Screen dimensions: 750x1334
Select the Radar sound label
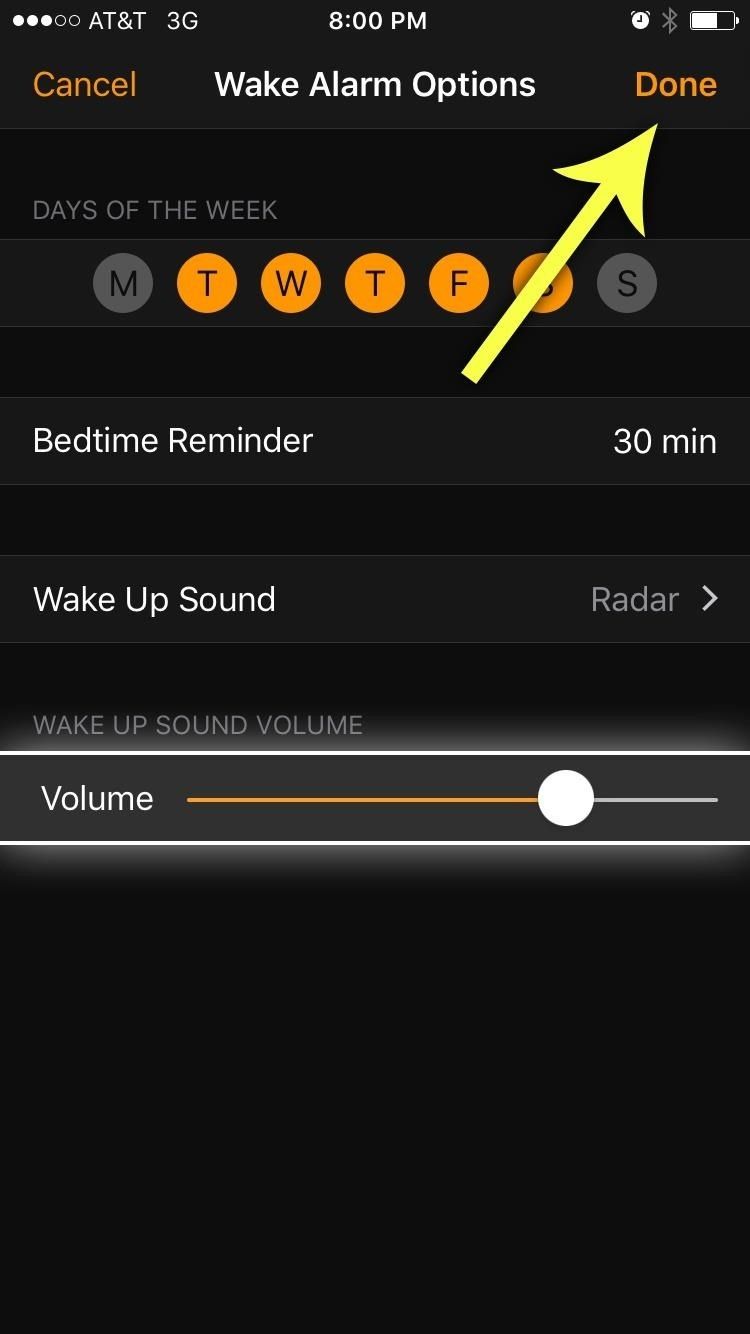pyautogui.click(x=634, y=599)
